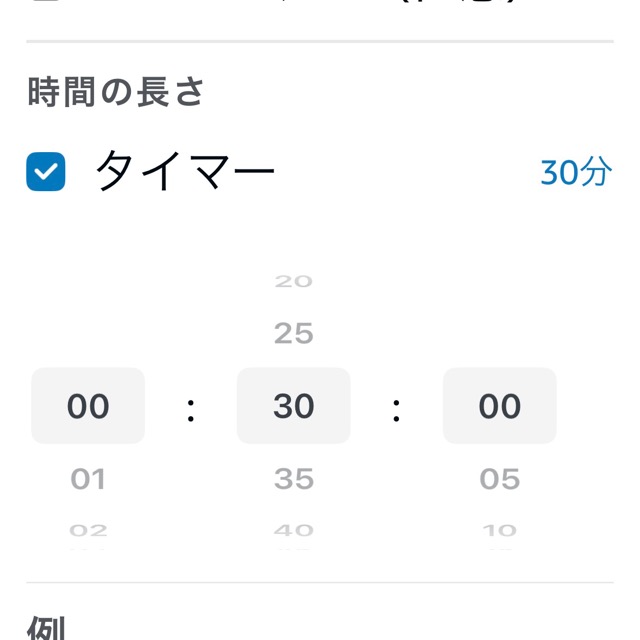Select 01 in the hours picker
Screen dimensions: 640x640
pos(88,479)
